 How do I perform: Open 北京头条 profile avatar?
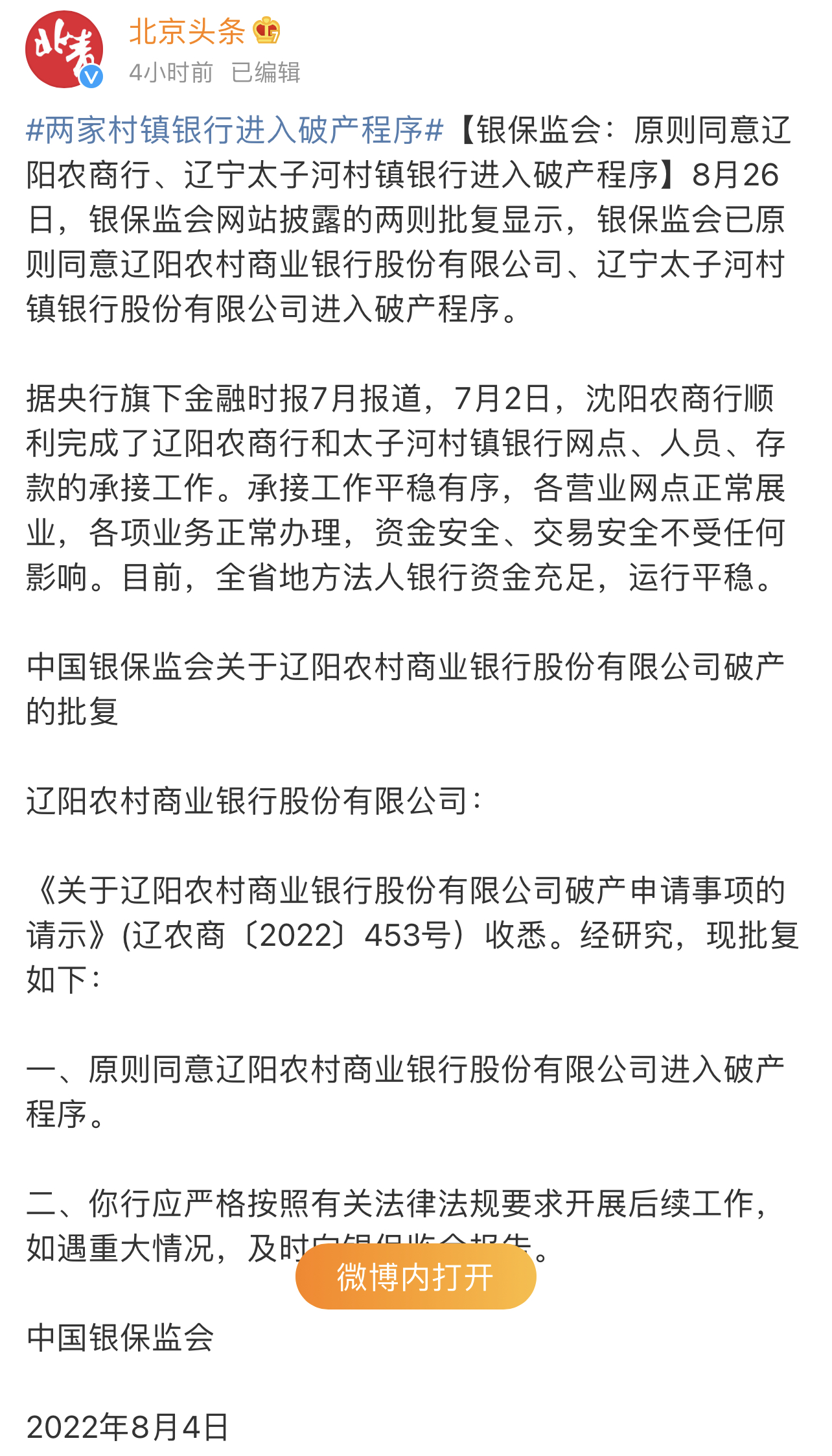(x=64, y=49)
